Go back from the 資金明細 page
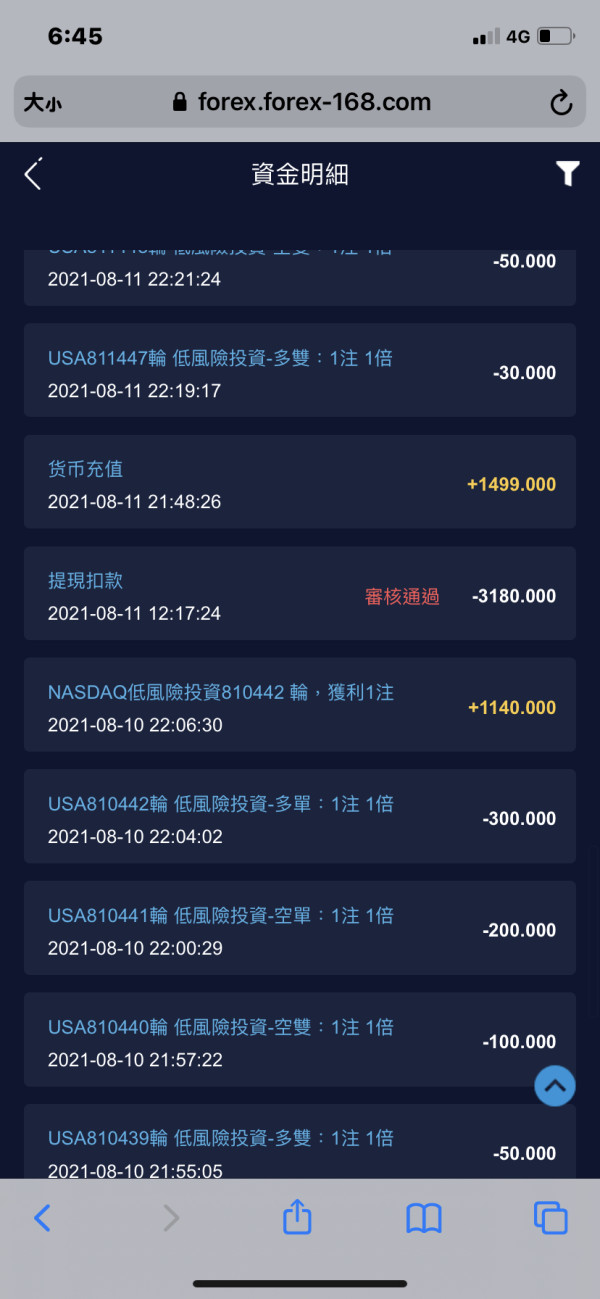The height and width of the screenshot is (1299, 600). [34, 174]
